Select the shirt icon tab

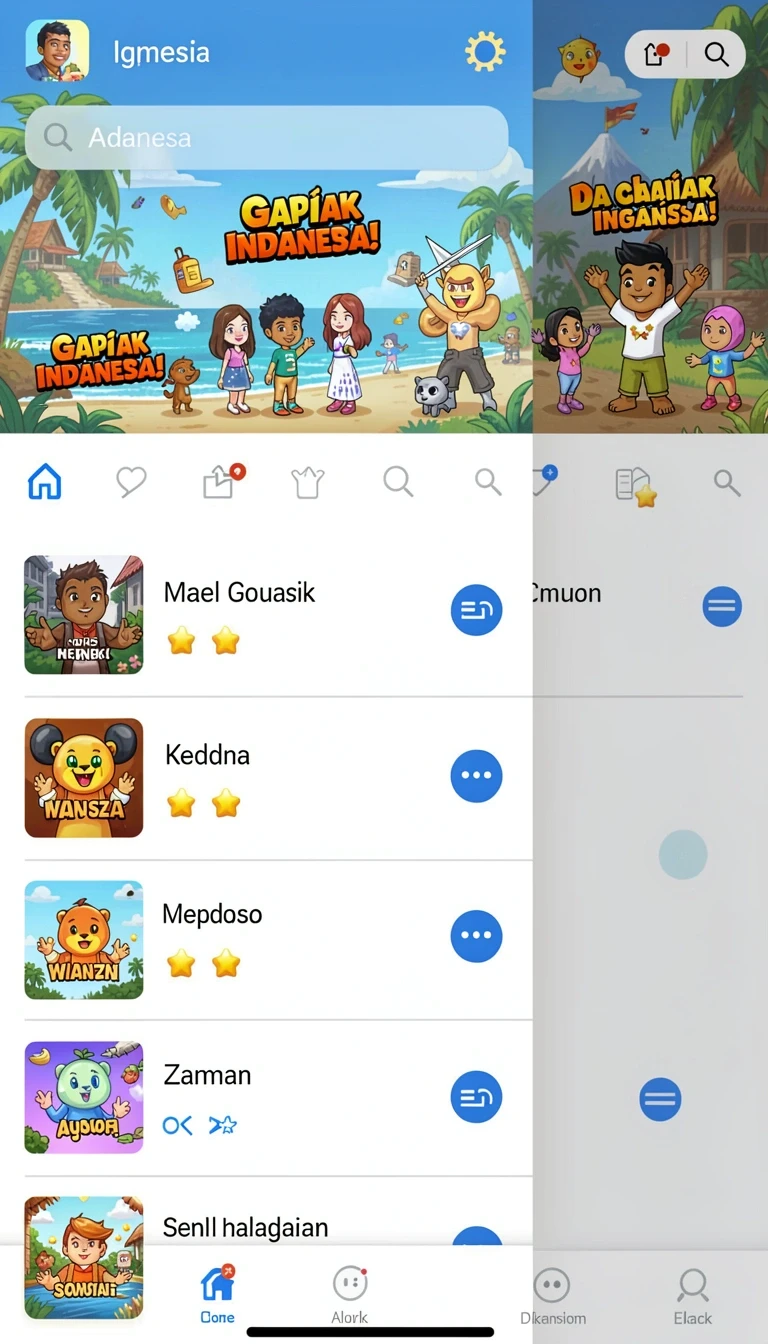[x=308, y=483]
